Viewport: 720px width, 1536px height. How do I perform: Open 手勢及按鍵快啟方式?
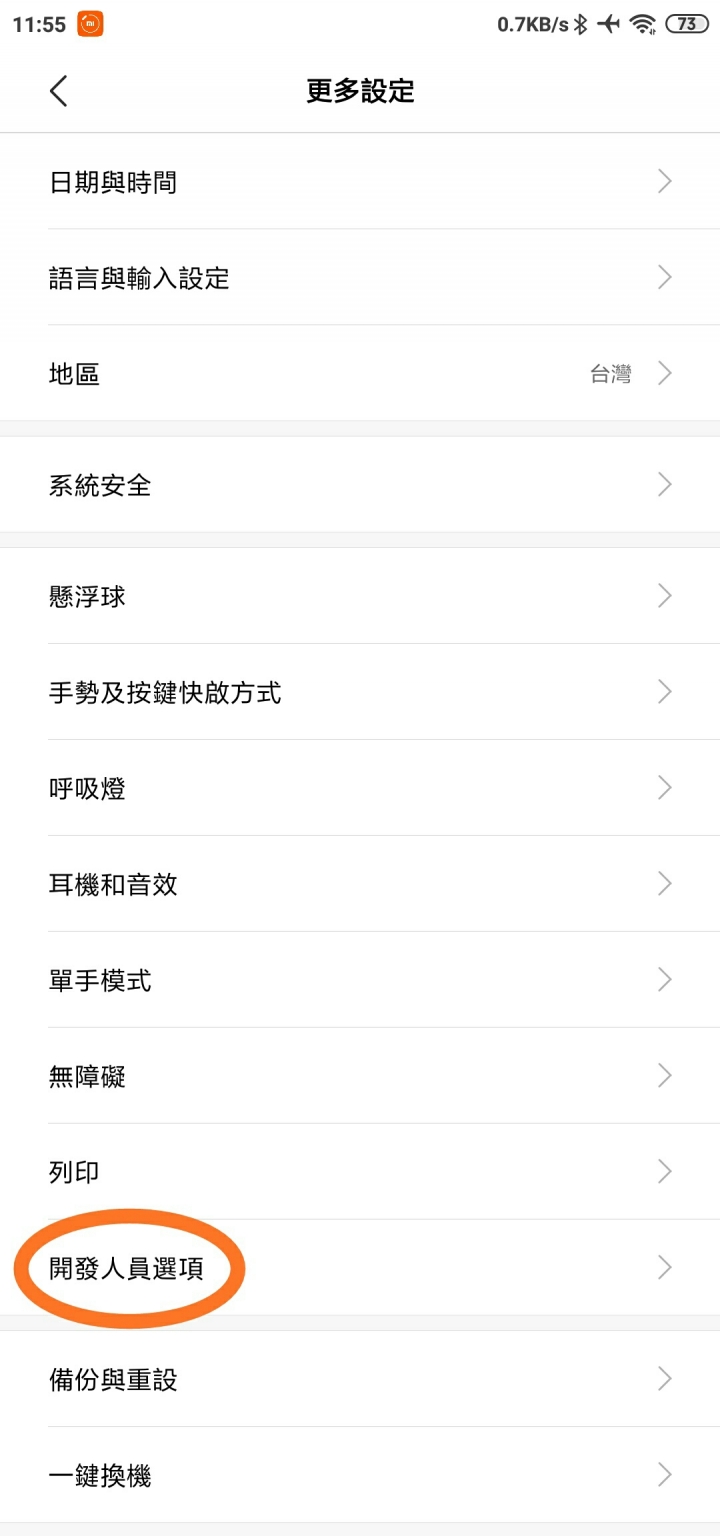coord(360,692)
